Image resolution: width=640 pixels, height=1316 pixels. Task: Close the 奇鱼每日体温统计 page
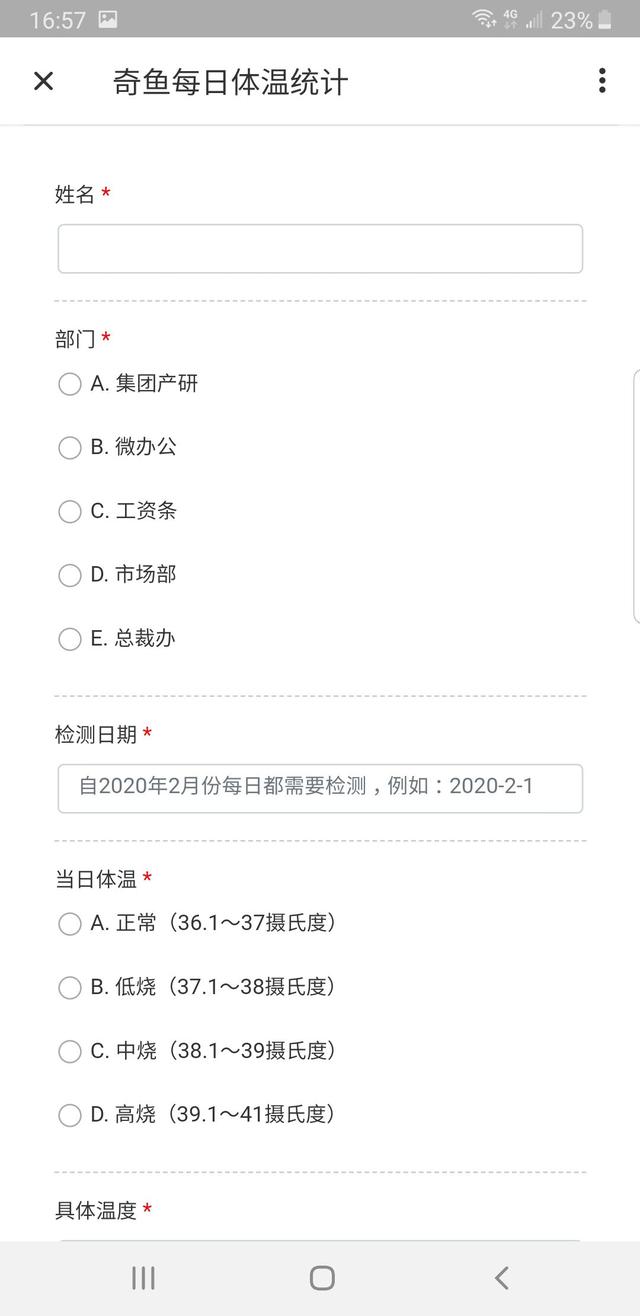43,81
